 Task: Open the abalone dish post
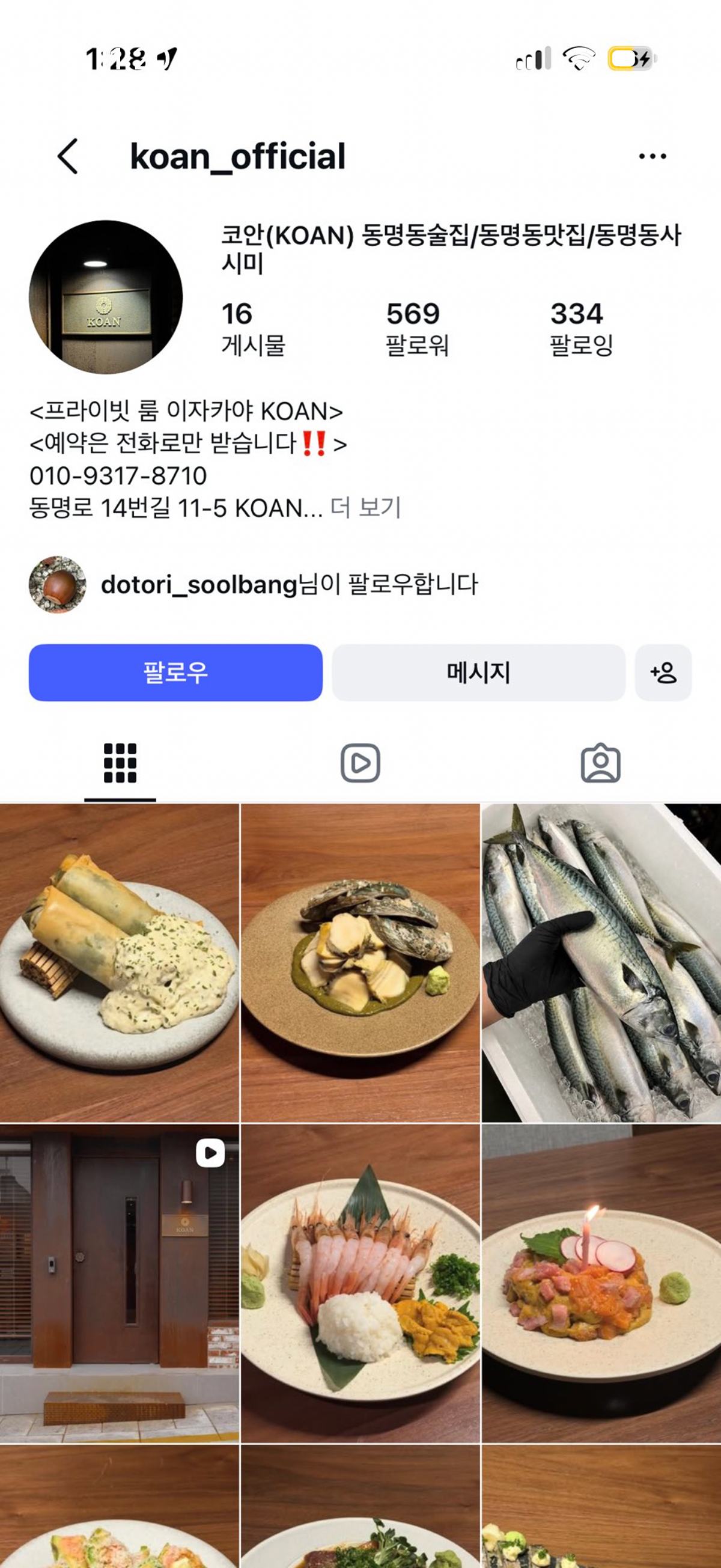tap(360, 963)
